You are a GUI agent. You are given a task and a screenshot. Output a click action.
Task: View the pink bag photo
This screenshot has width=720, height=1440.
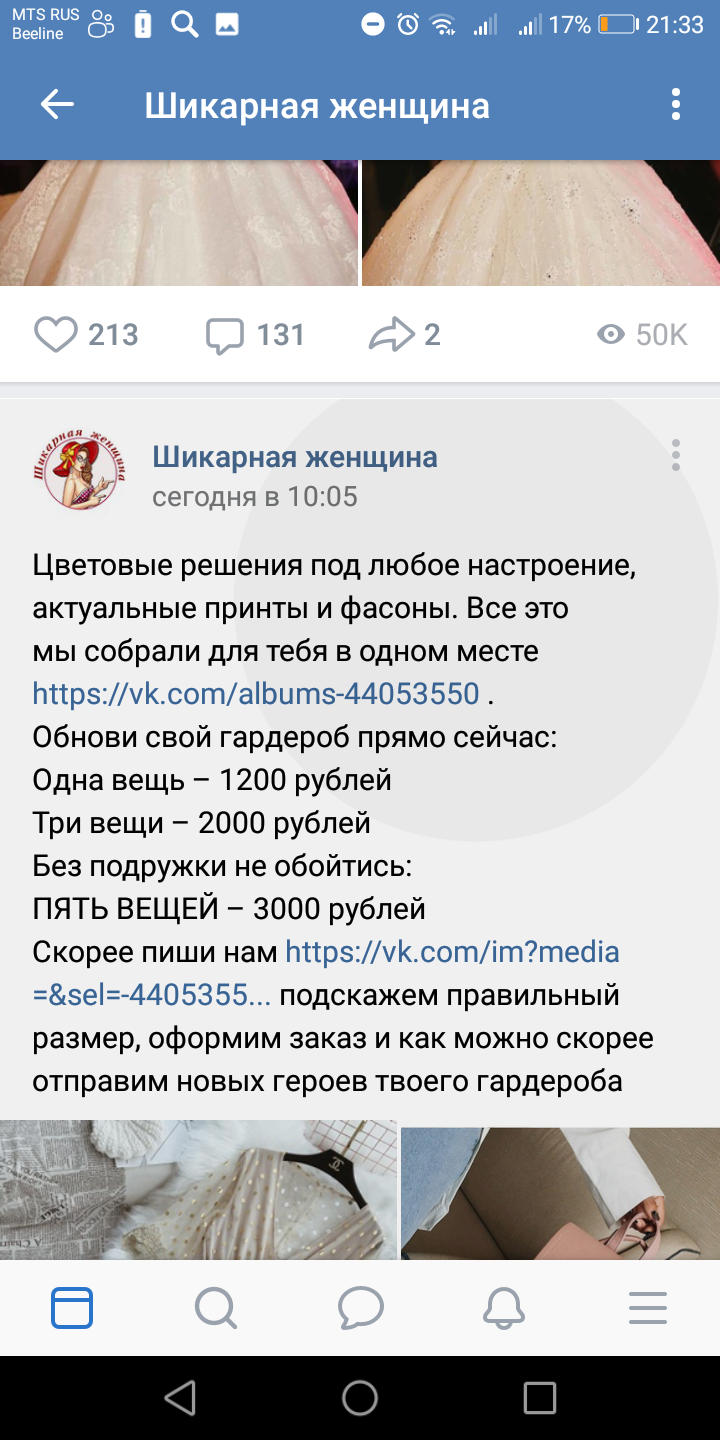click(x=560, y=1188)
